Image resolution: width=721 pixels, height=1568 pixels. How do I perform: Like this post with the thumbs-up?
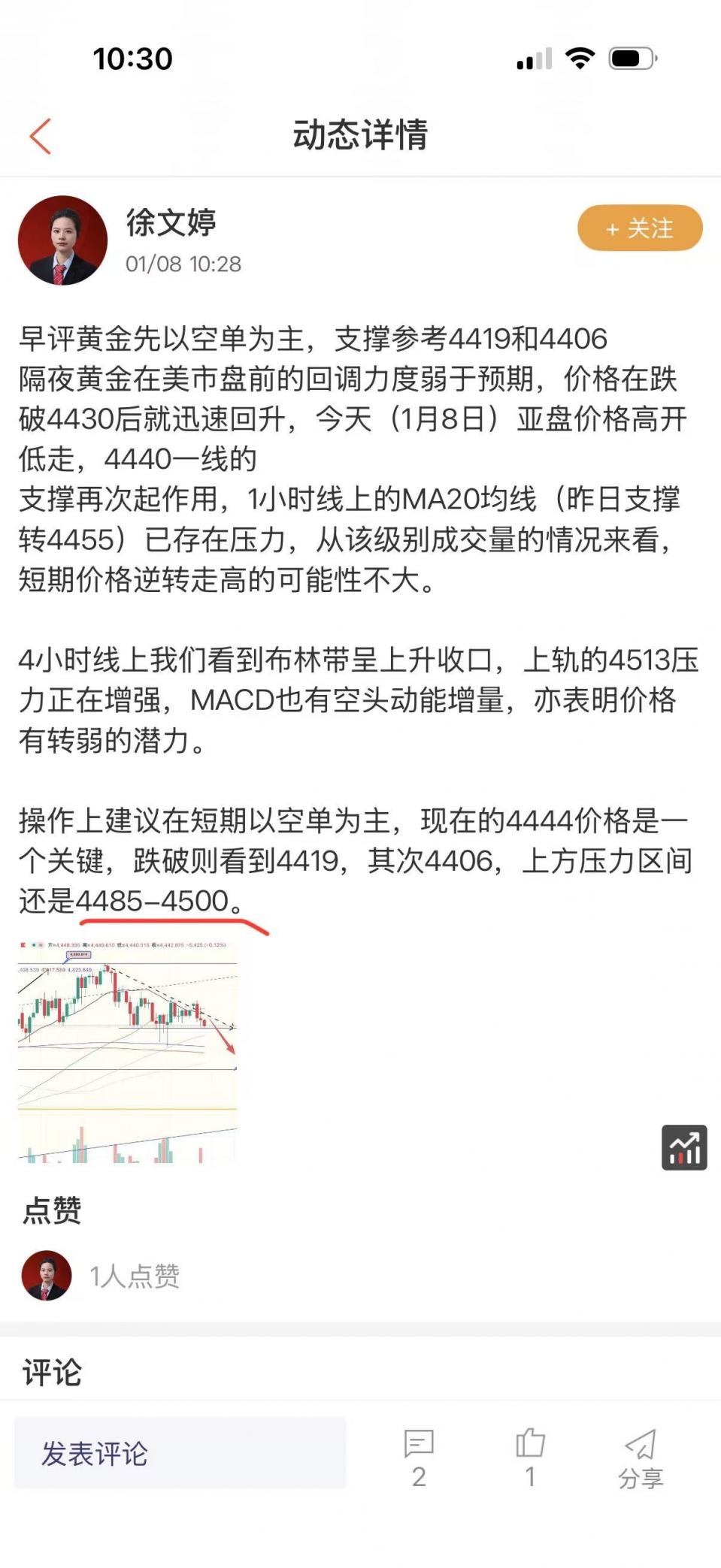click(x=530, y=1457)
